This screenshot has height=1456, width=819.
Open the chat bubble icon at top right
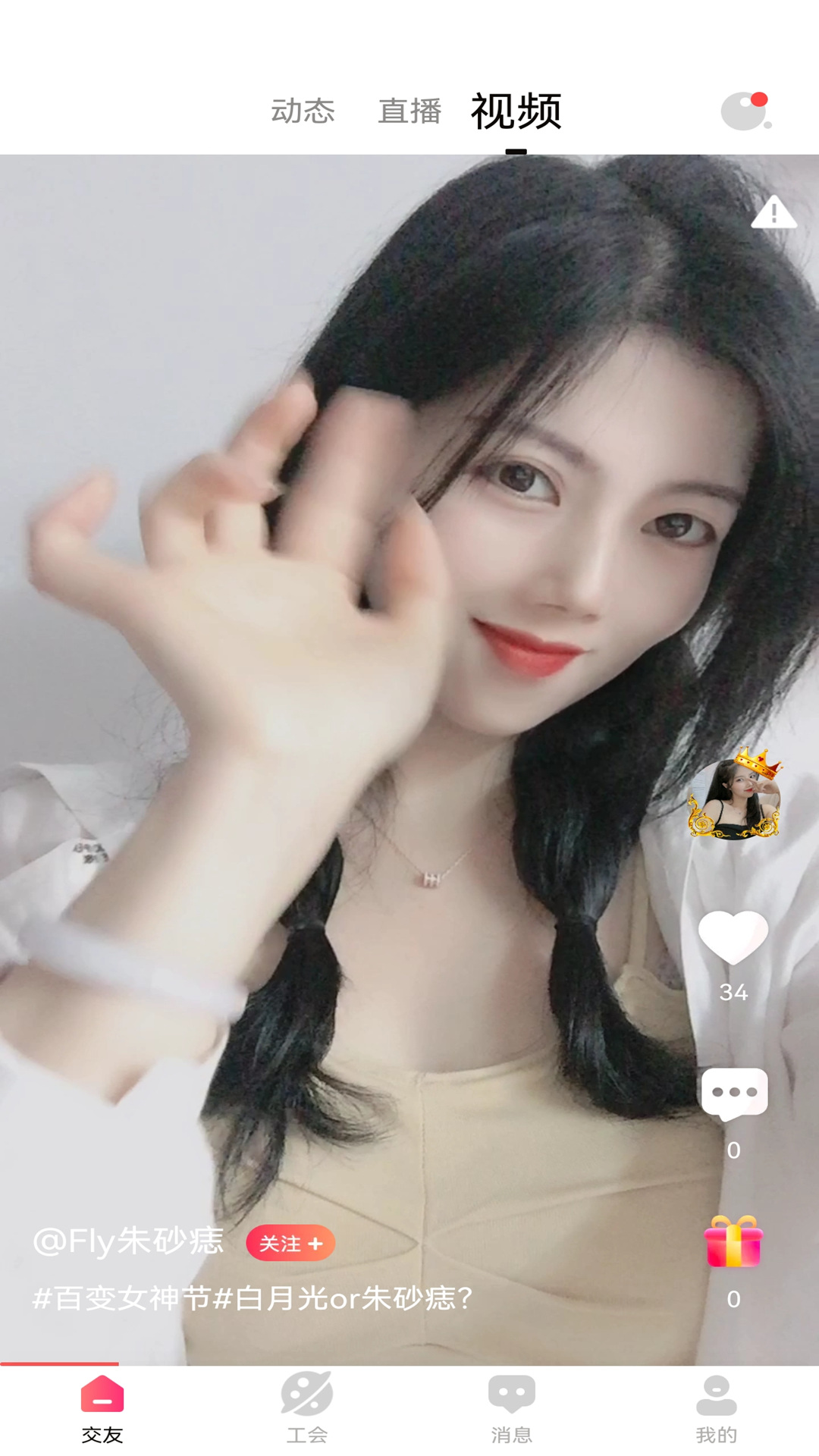745,111
